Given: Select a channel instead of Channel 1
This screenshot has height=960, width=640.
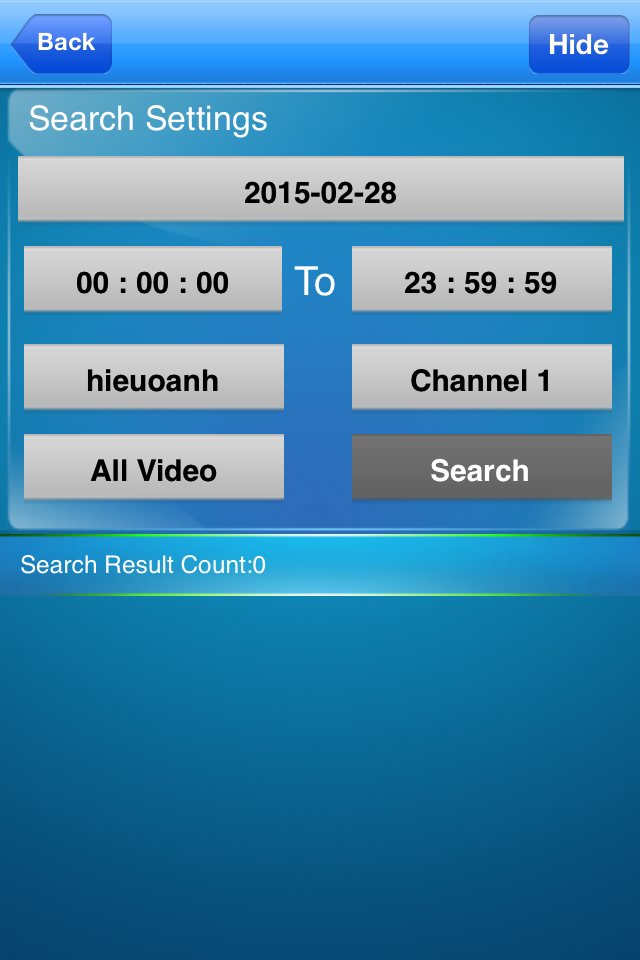Looking at the screenshot, I should [x=481, y=378].
